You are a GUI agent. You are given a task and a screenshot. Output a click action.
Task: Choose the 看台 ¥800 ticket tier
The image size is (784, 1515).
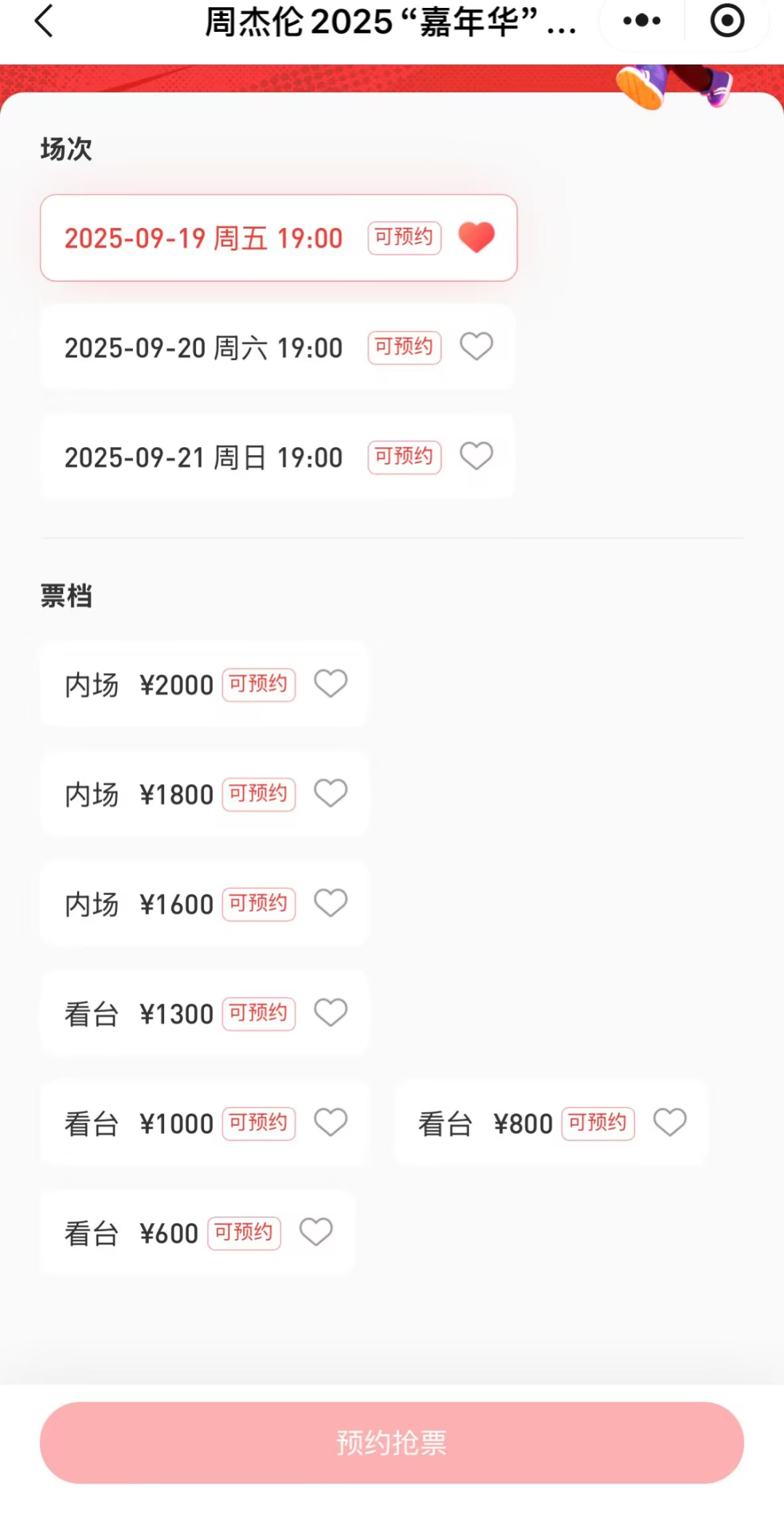551,1123
